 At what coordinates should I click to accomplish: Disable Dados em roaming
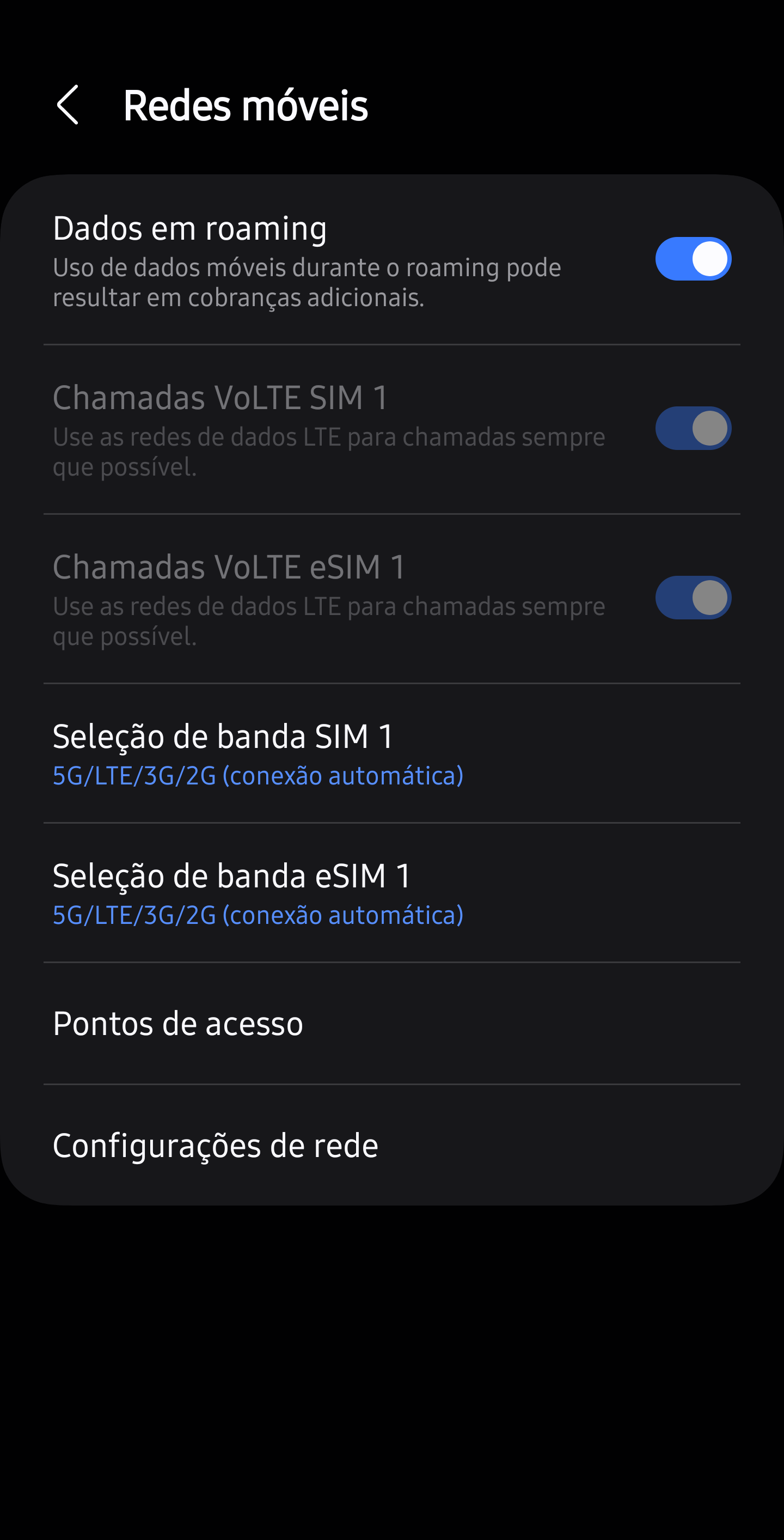pos(692,258)
